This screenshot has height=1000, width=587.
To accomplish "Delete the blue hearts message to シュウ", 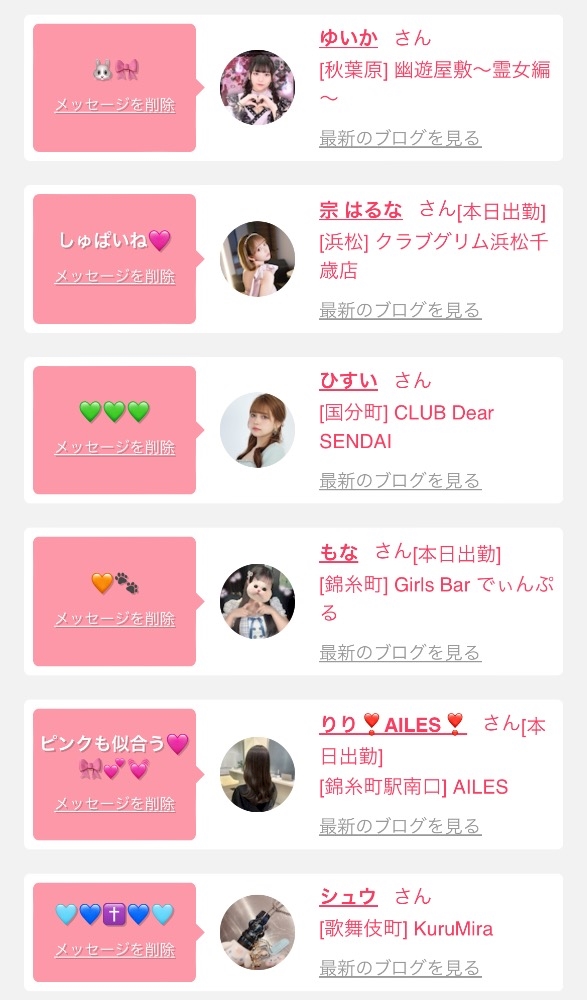I will click(115, 950).
